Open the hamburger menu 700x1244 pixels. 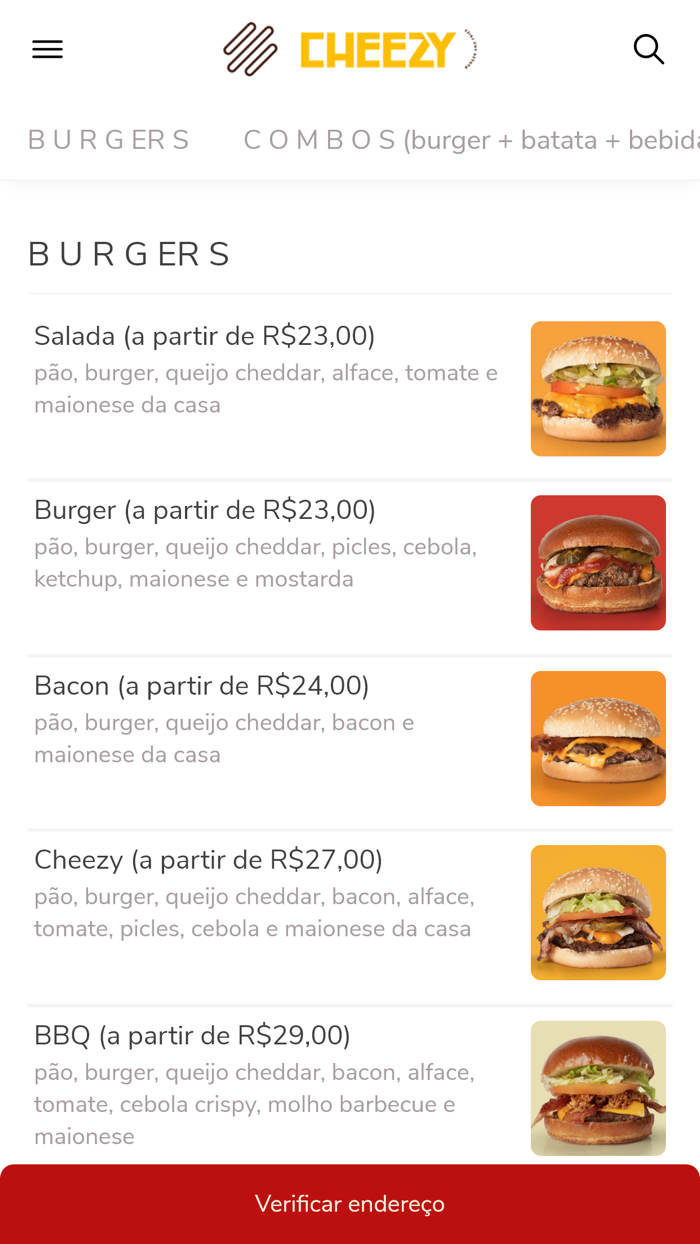coord(47,49)
